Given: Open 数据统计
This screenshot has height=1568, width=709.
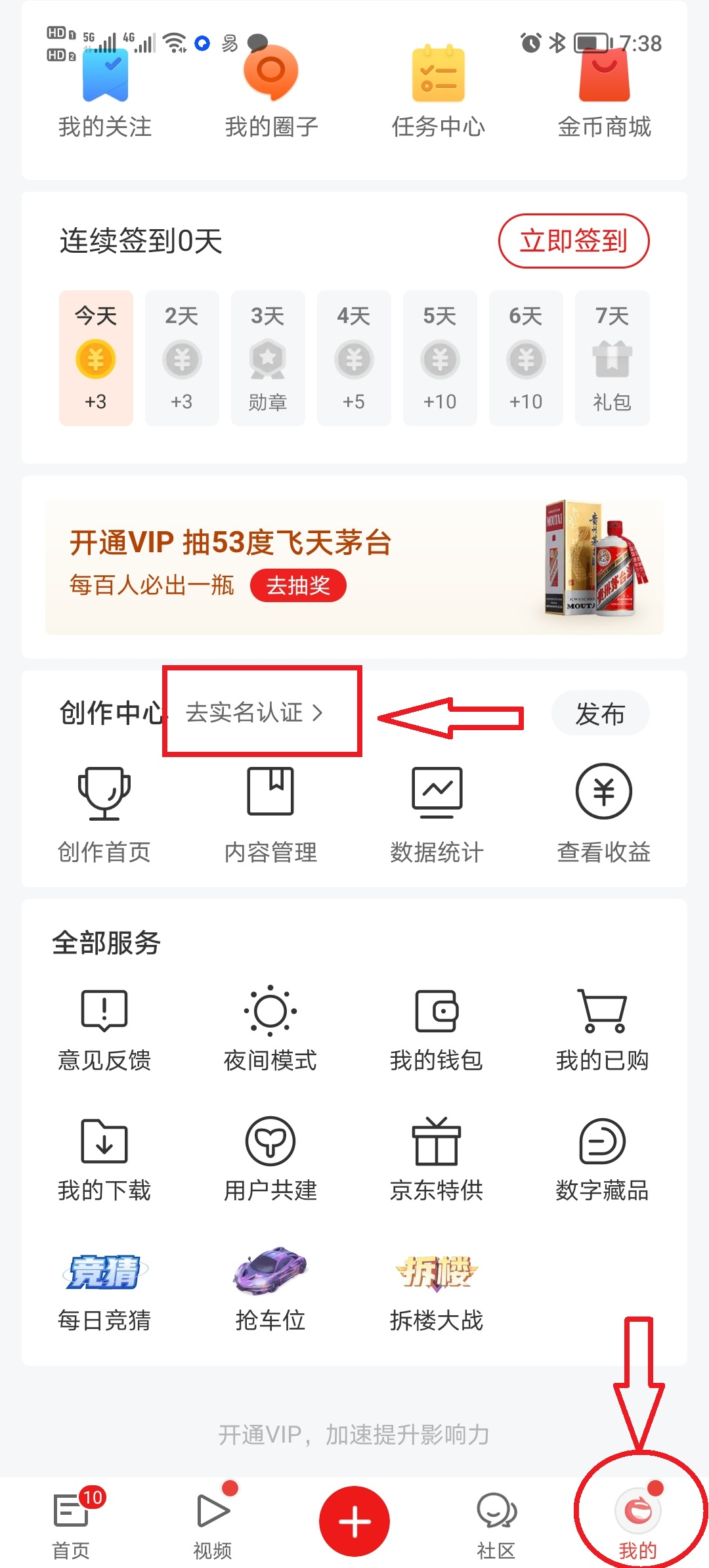Looking at the screenshot, I should pos(437,813).
